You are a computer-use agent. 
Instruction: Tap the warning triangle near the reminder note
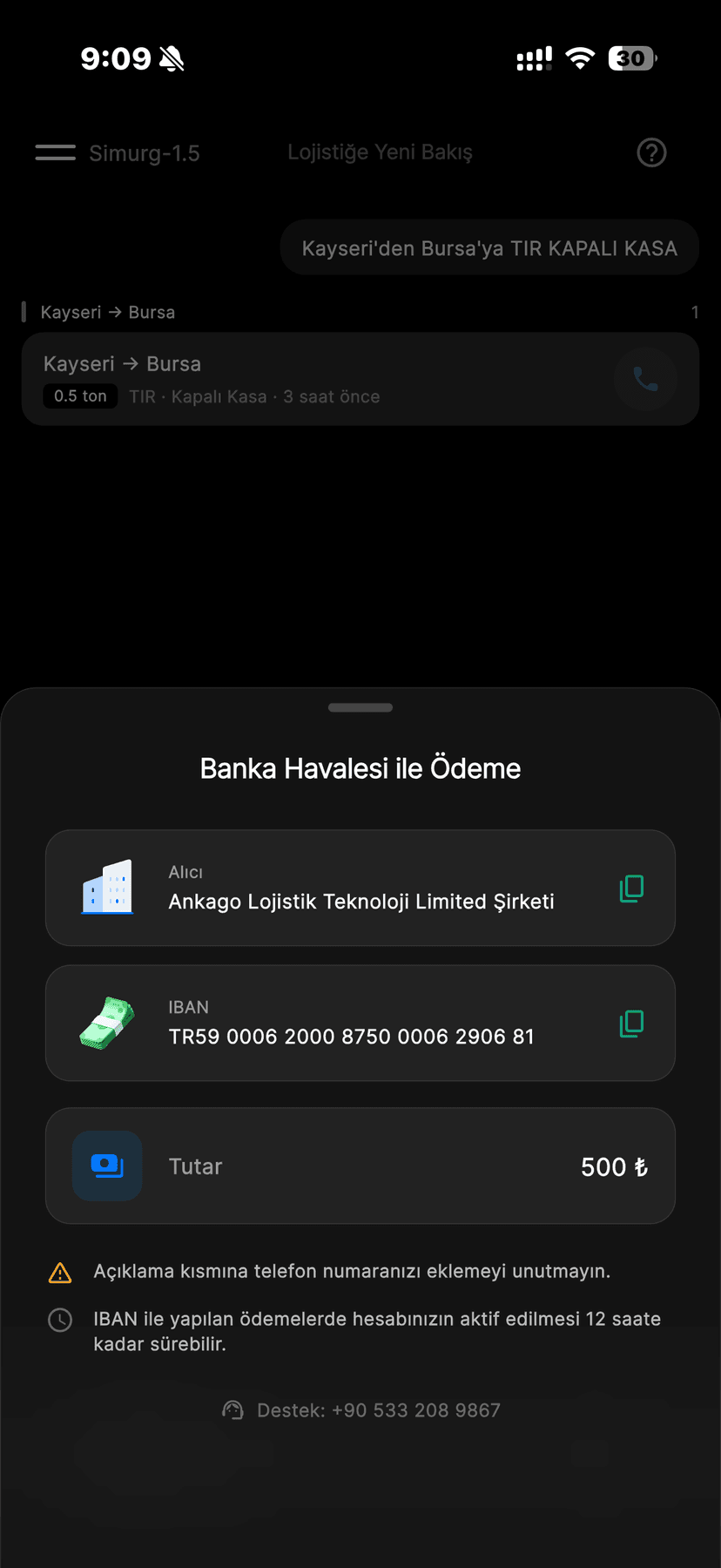pos(59,1272)
